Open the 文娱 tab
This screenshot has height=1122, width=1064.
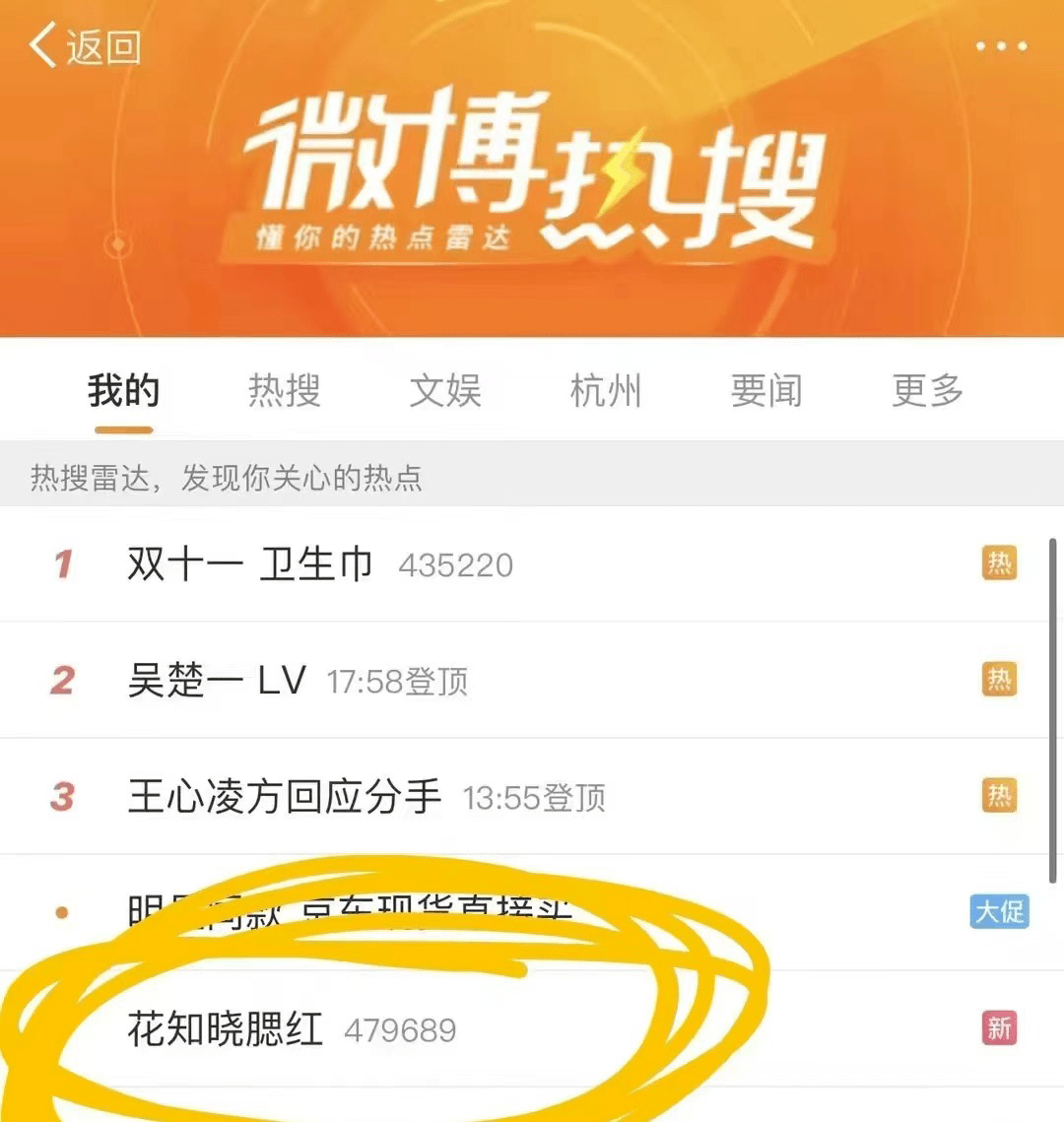click(445, 391)
